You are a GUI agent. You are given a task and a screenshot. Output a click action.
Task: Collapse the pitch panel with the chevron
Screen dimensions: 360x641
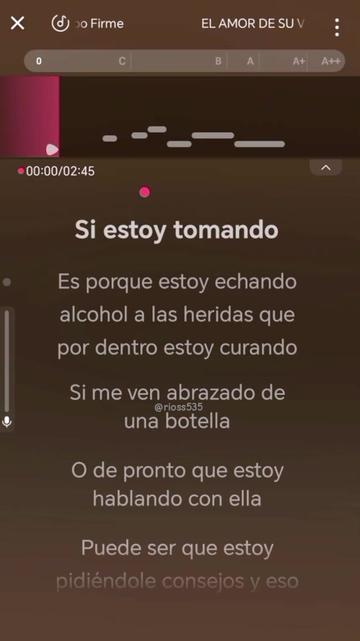coord(326,168)
